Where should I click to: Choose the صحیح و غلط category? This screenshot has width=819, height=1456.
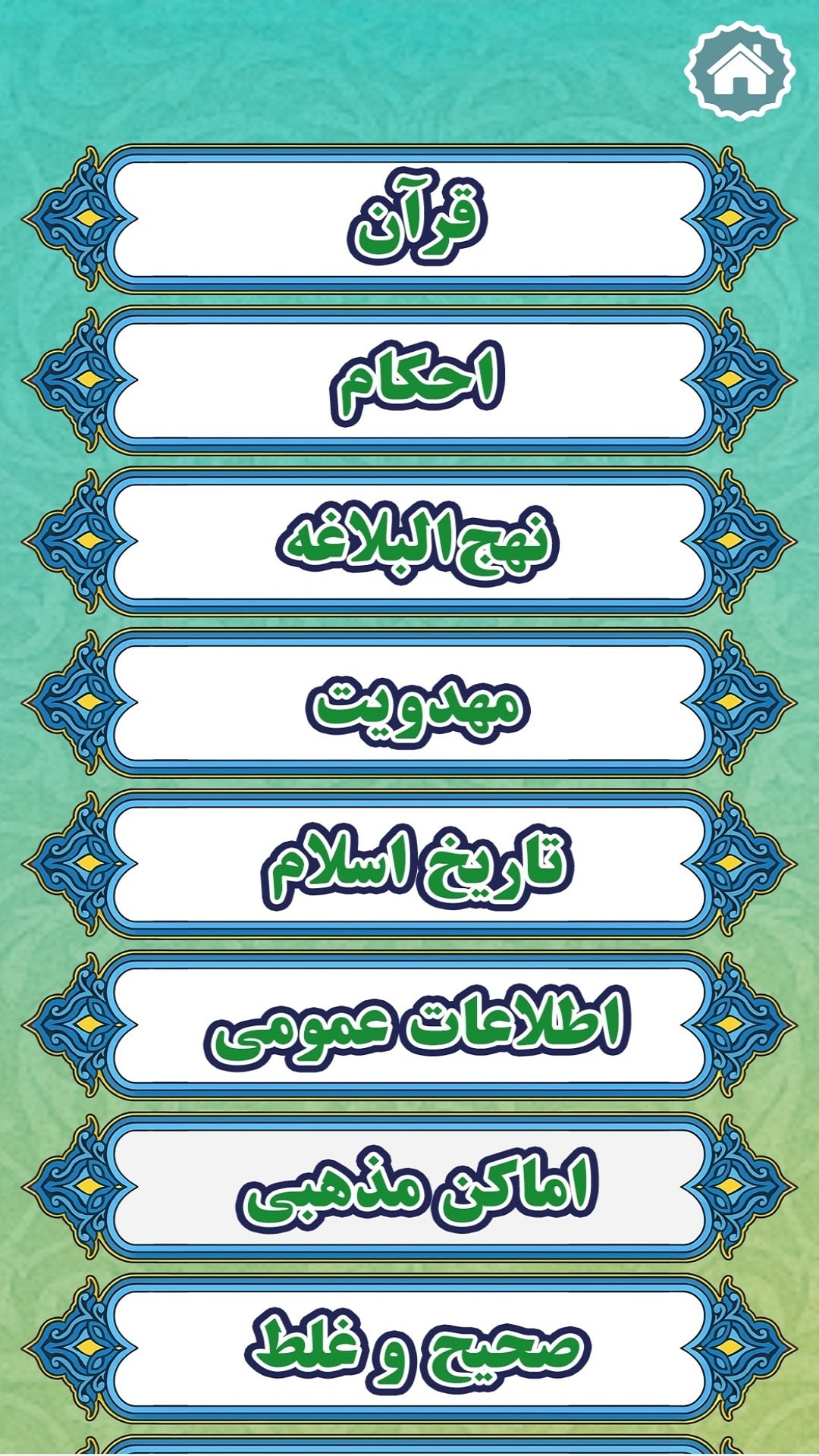409,1348
